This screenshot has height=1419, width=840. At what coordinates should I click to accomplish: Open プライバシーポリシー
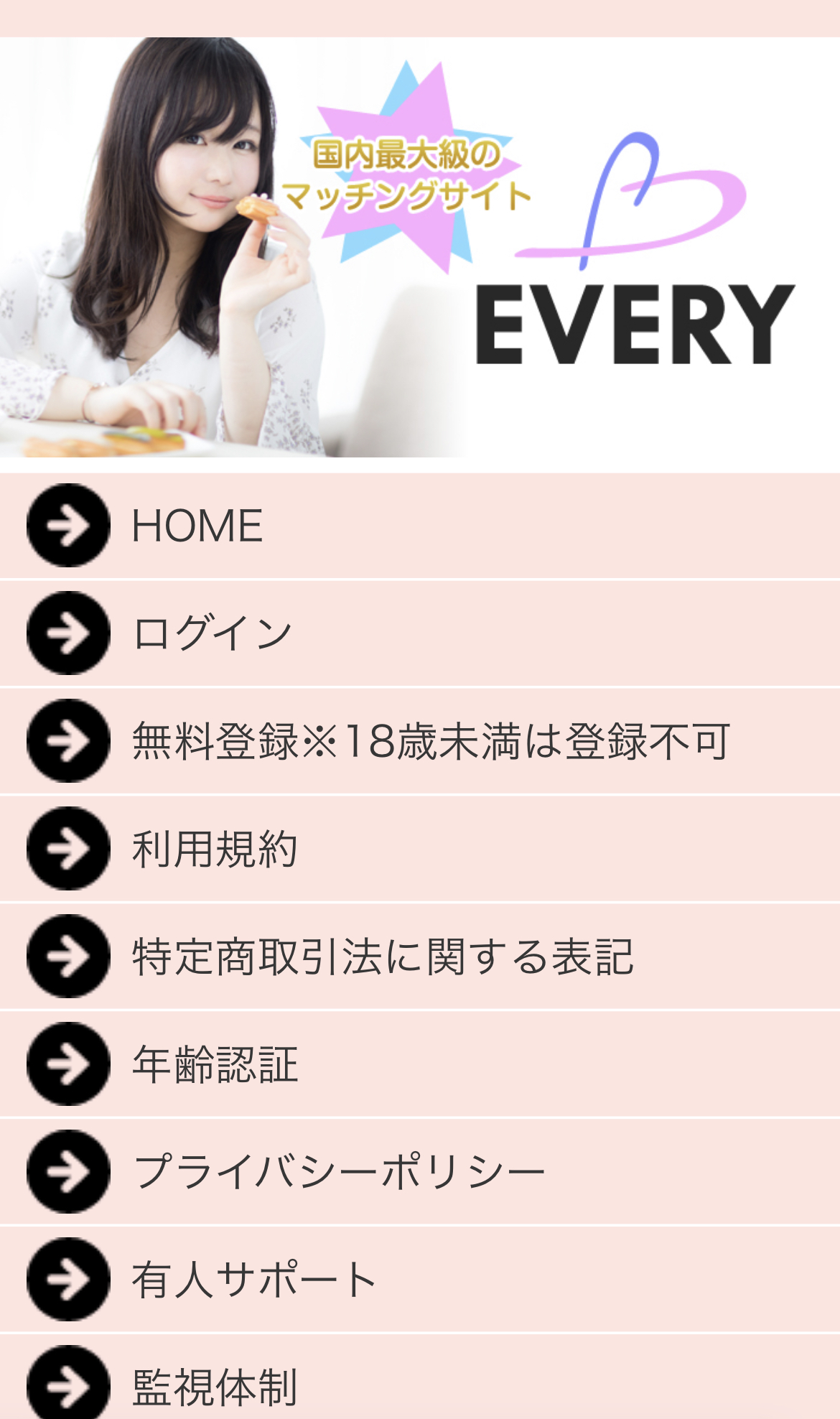click(x=339, y=1172)
